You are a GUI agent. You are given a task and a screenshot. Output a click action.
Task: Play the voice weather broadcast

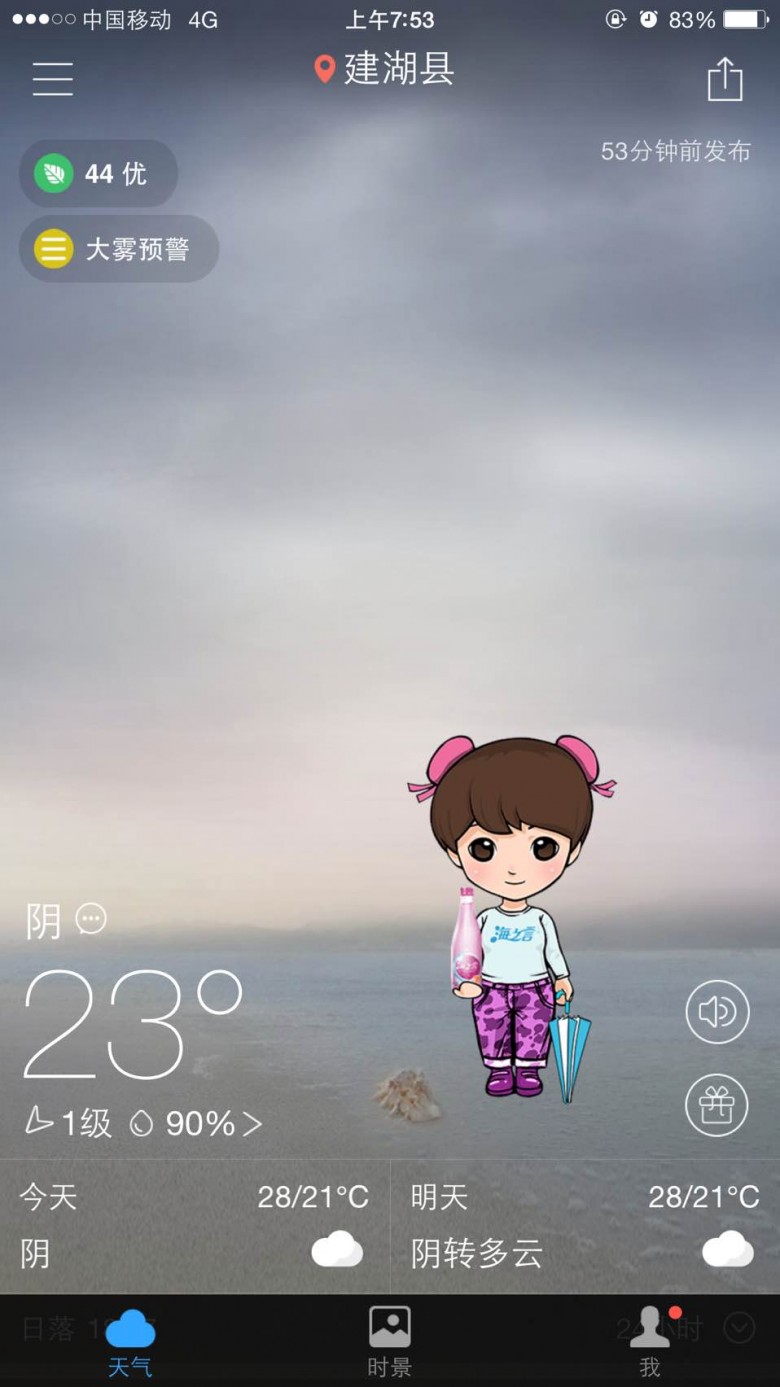pos(717,1012)
